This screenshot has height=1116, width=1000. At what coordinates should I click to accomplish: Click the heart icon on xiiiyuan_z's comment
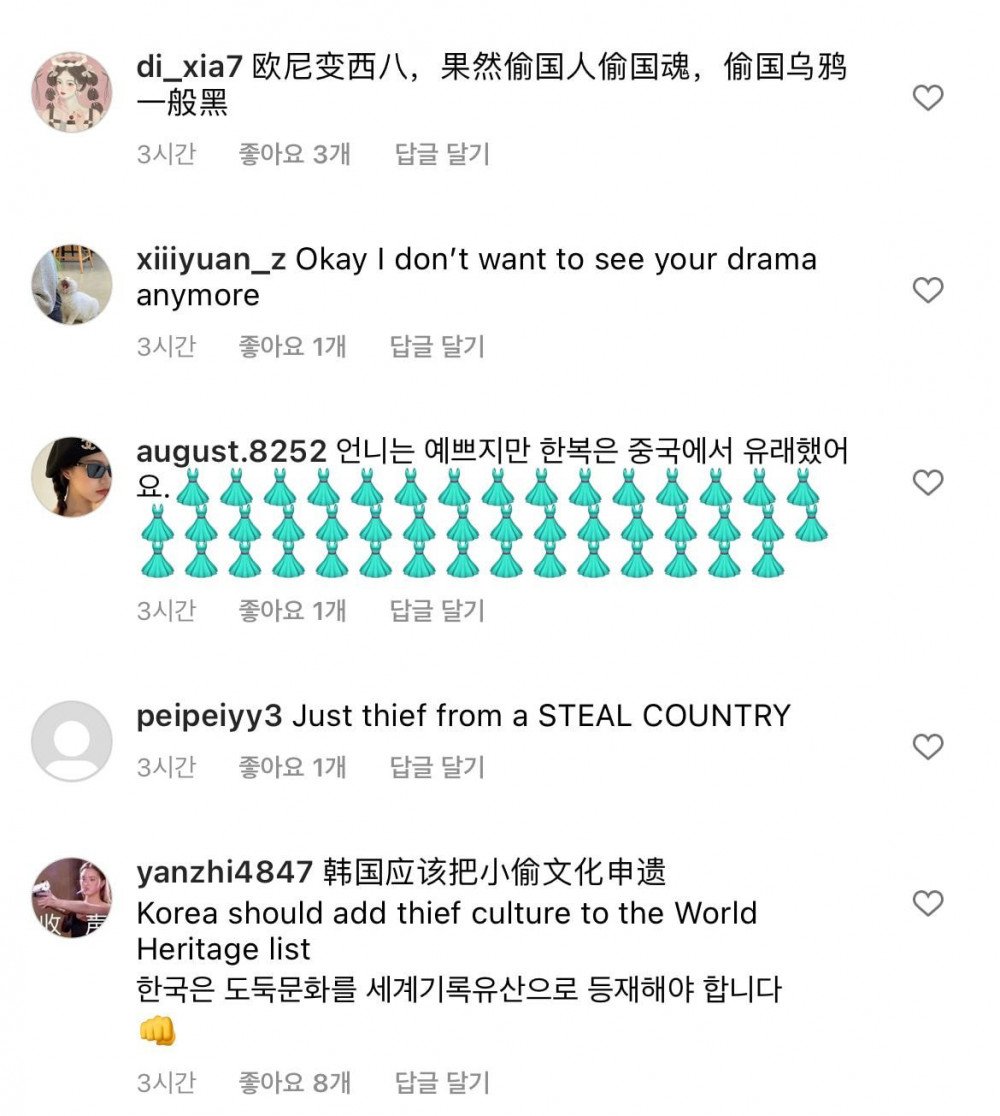click(927, 288)
